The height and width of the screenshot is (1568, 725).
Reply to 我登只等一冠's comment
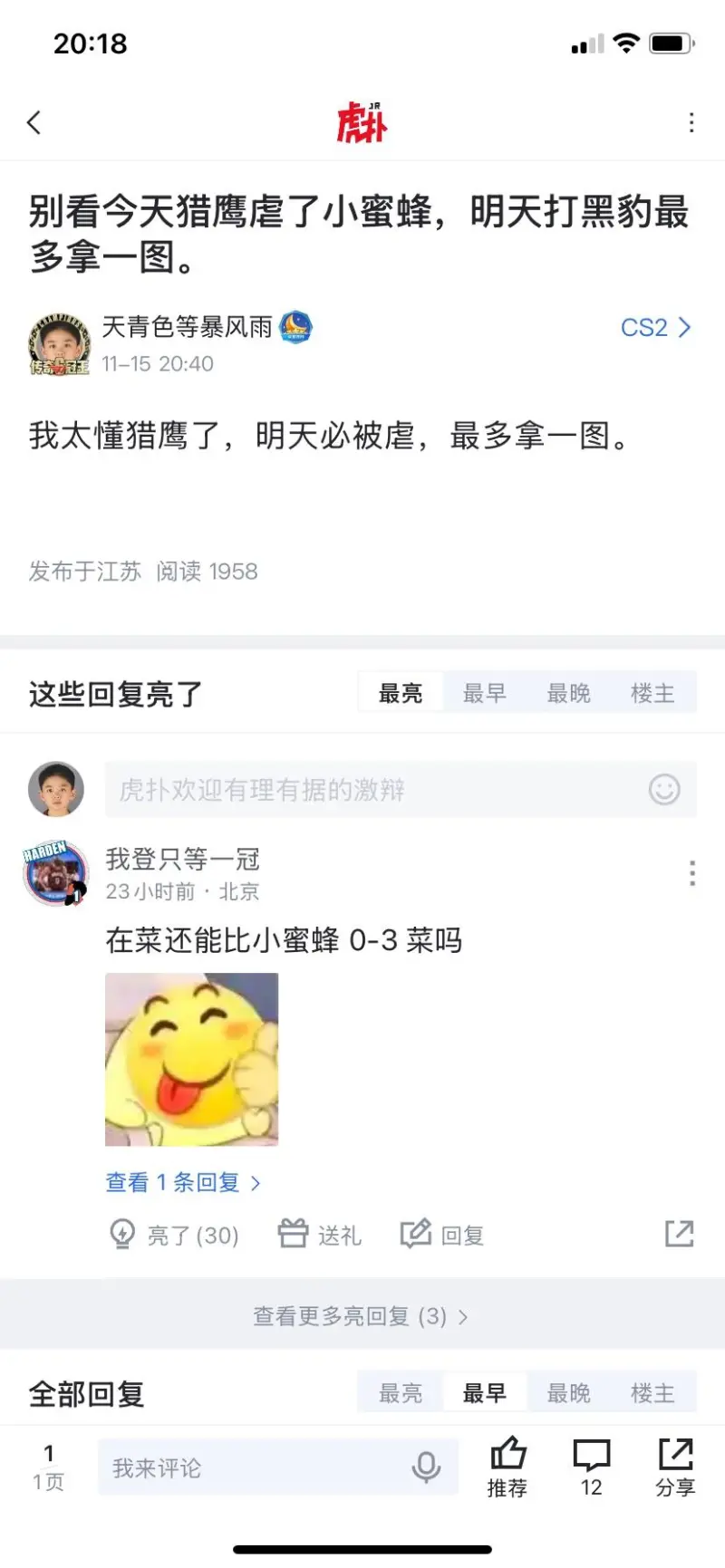(443, 1235)
